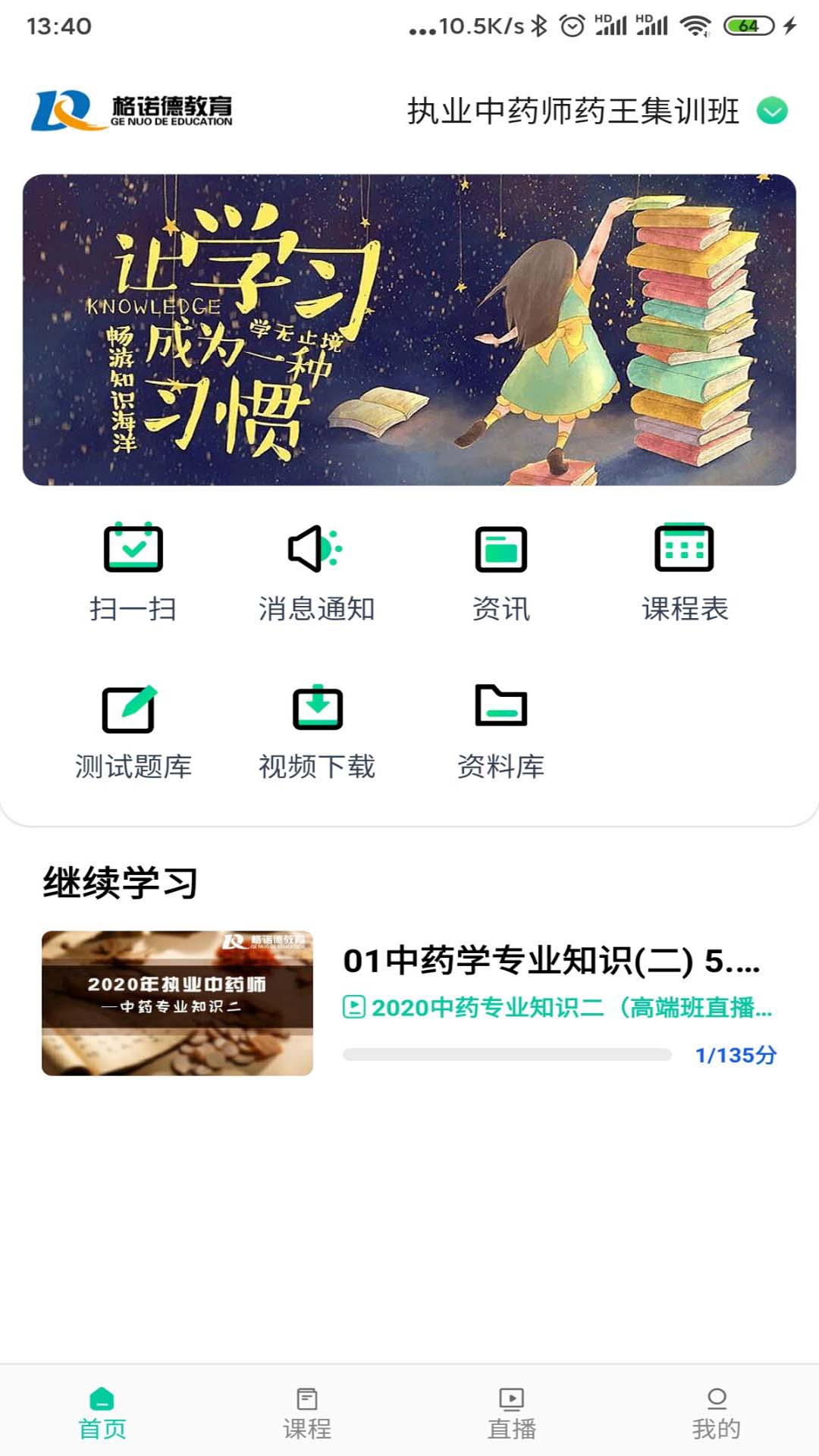Open the 资料库 resource library
The image size is (819, 1456).
click(x=500, y=732)
